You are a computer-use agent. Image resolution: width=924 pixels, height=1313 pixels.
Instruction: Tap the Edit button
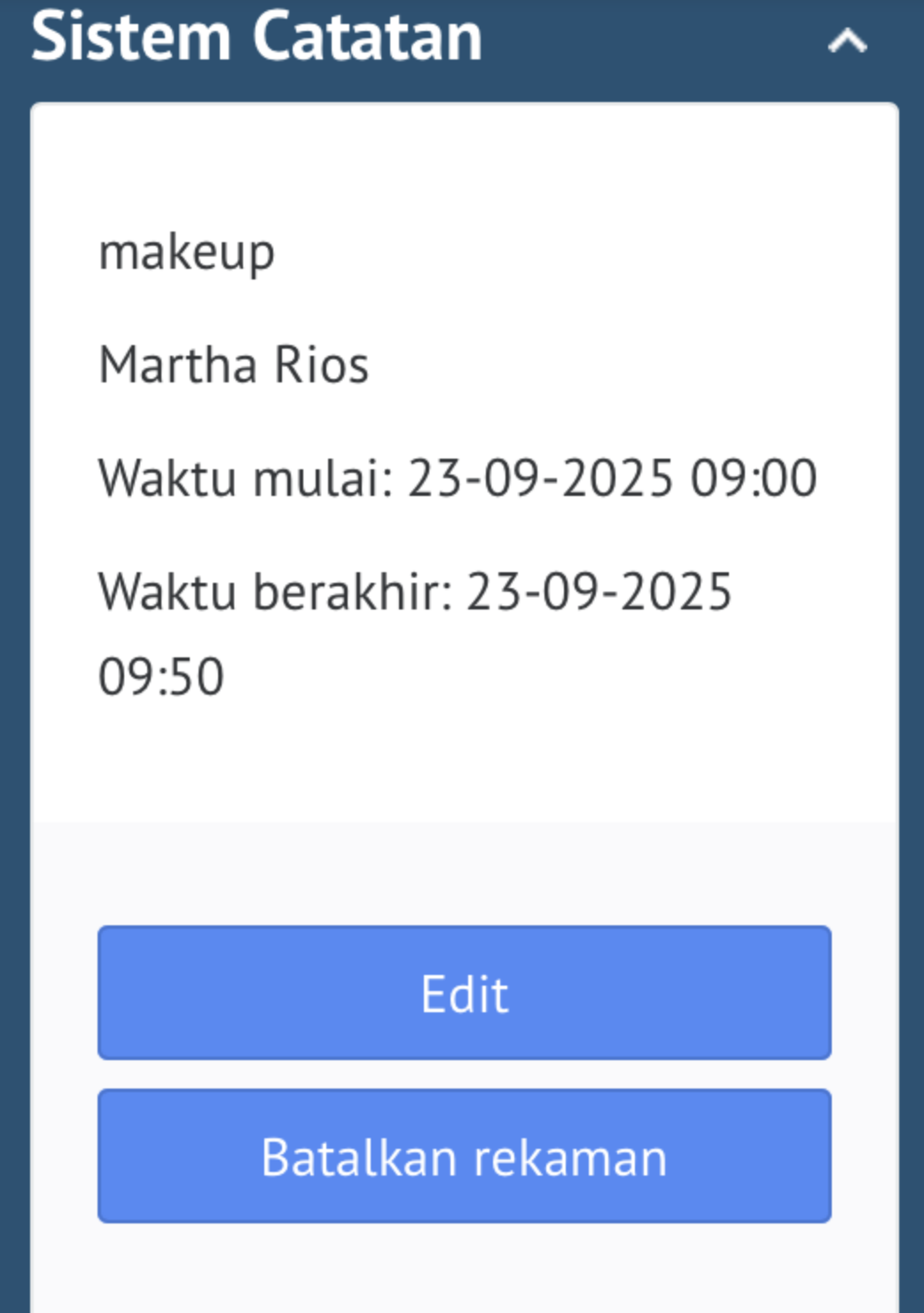(x=465, y=993)
